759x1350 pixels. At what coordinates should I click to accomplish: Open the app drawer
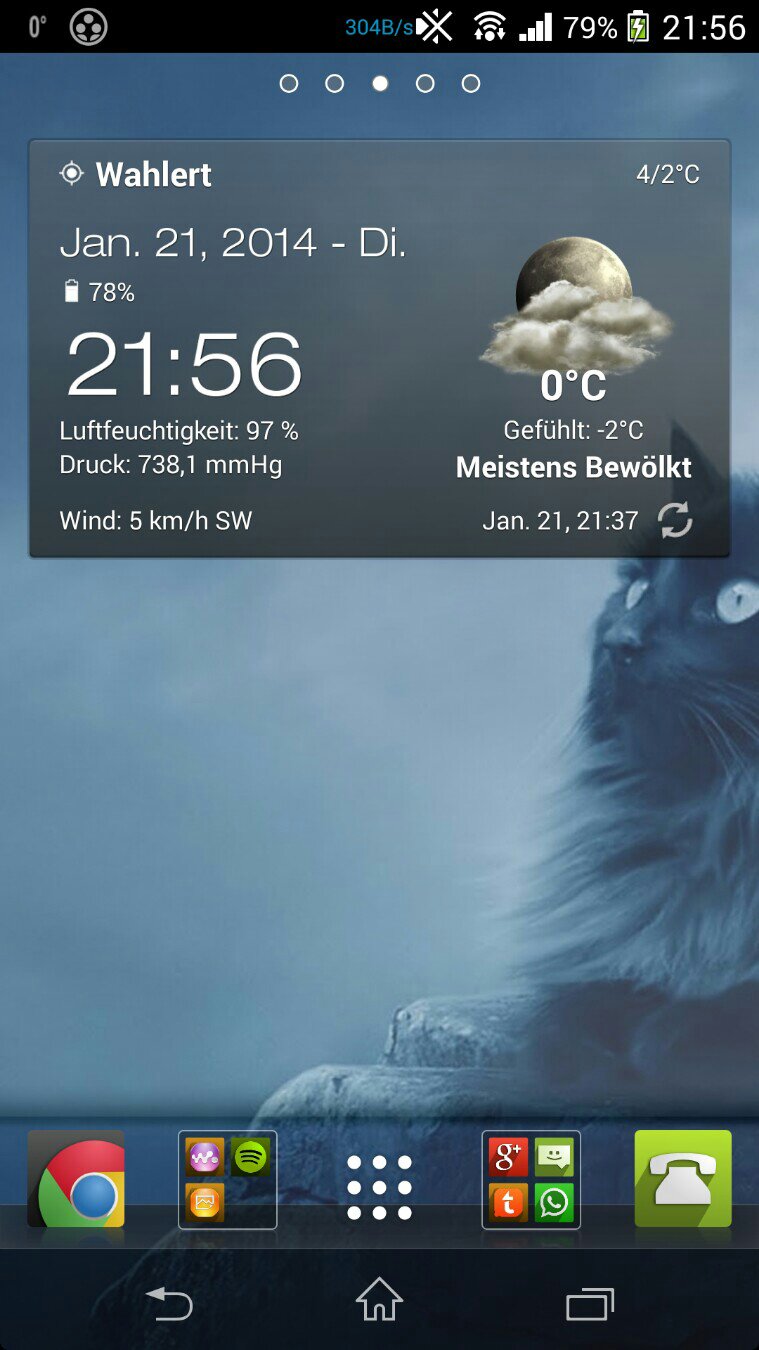coord(379,1187)
